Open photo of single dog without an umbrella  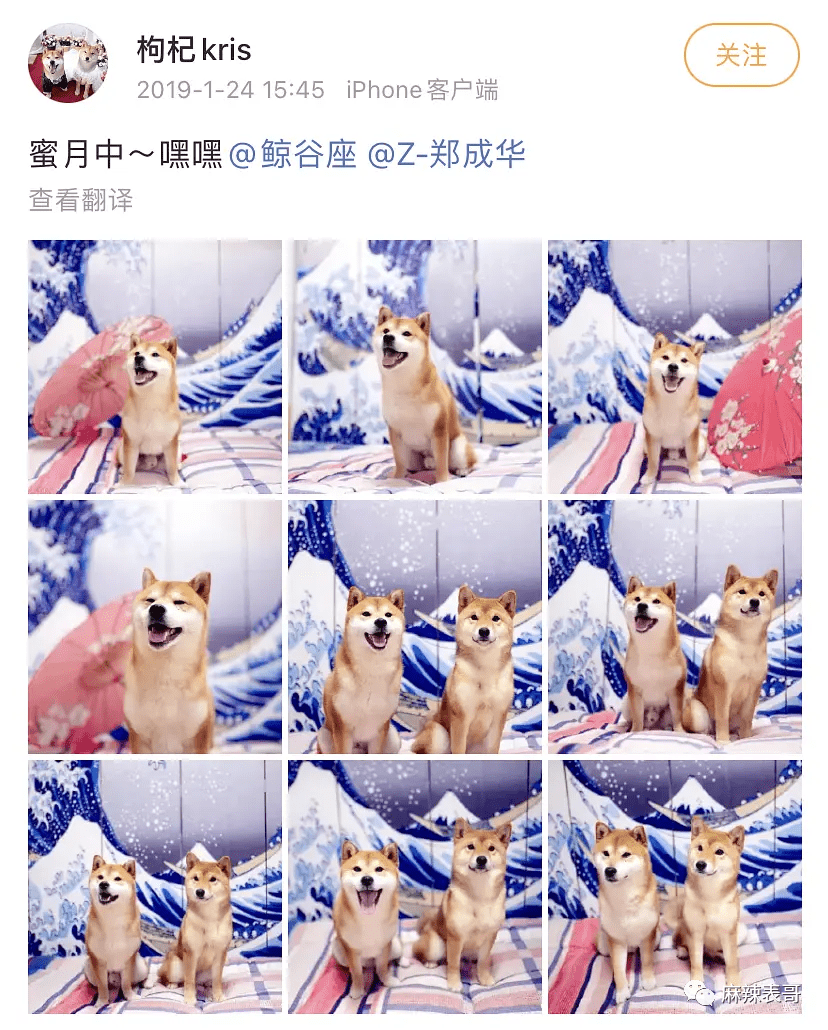pyautogui.click(x=414, y=366)
